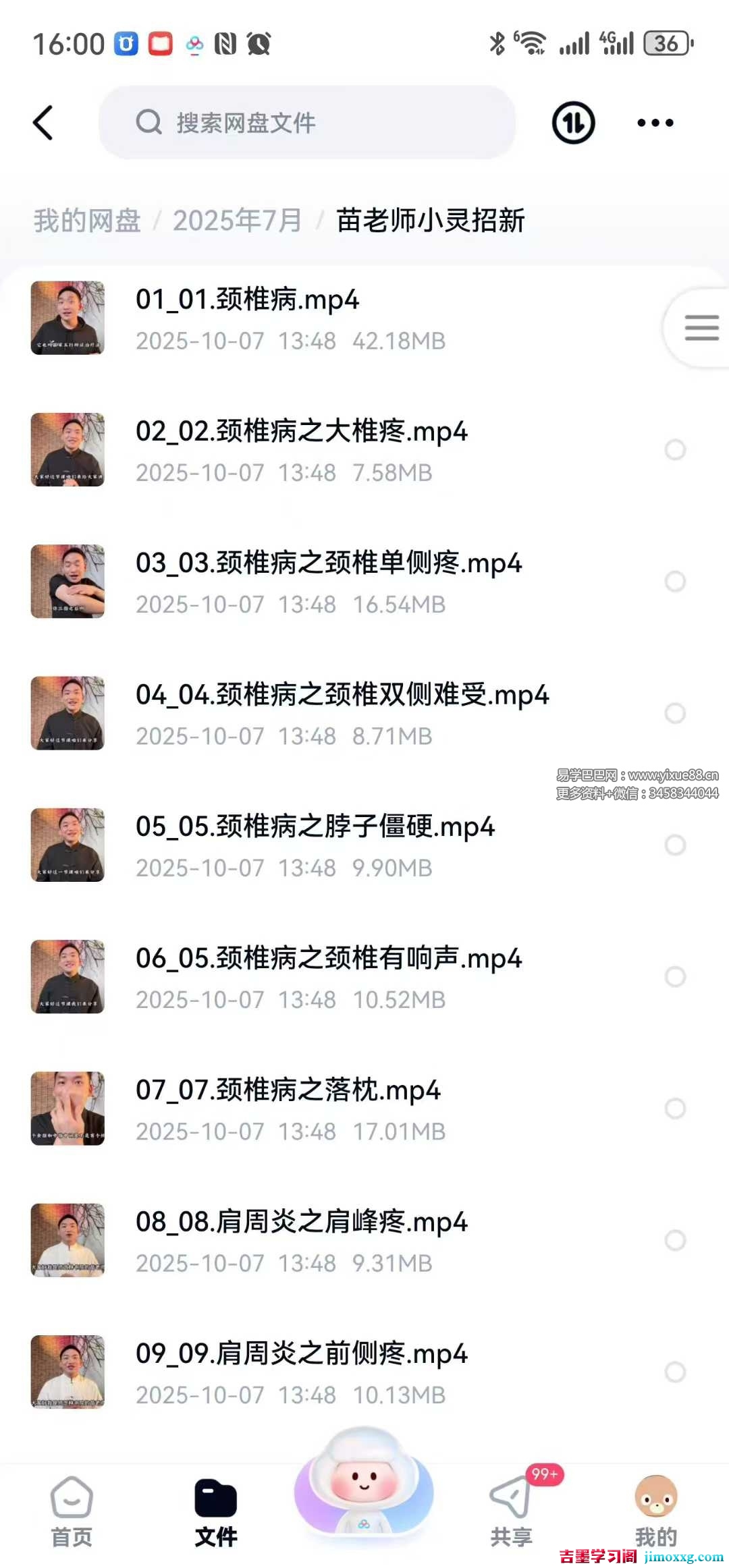Open the center AI assistant mascot
The width and height of the screenshot is (729, 1568).
click(x=364, y=1484)
